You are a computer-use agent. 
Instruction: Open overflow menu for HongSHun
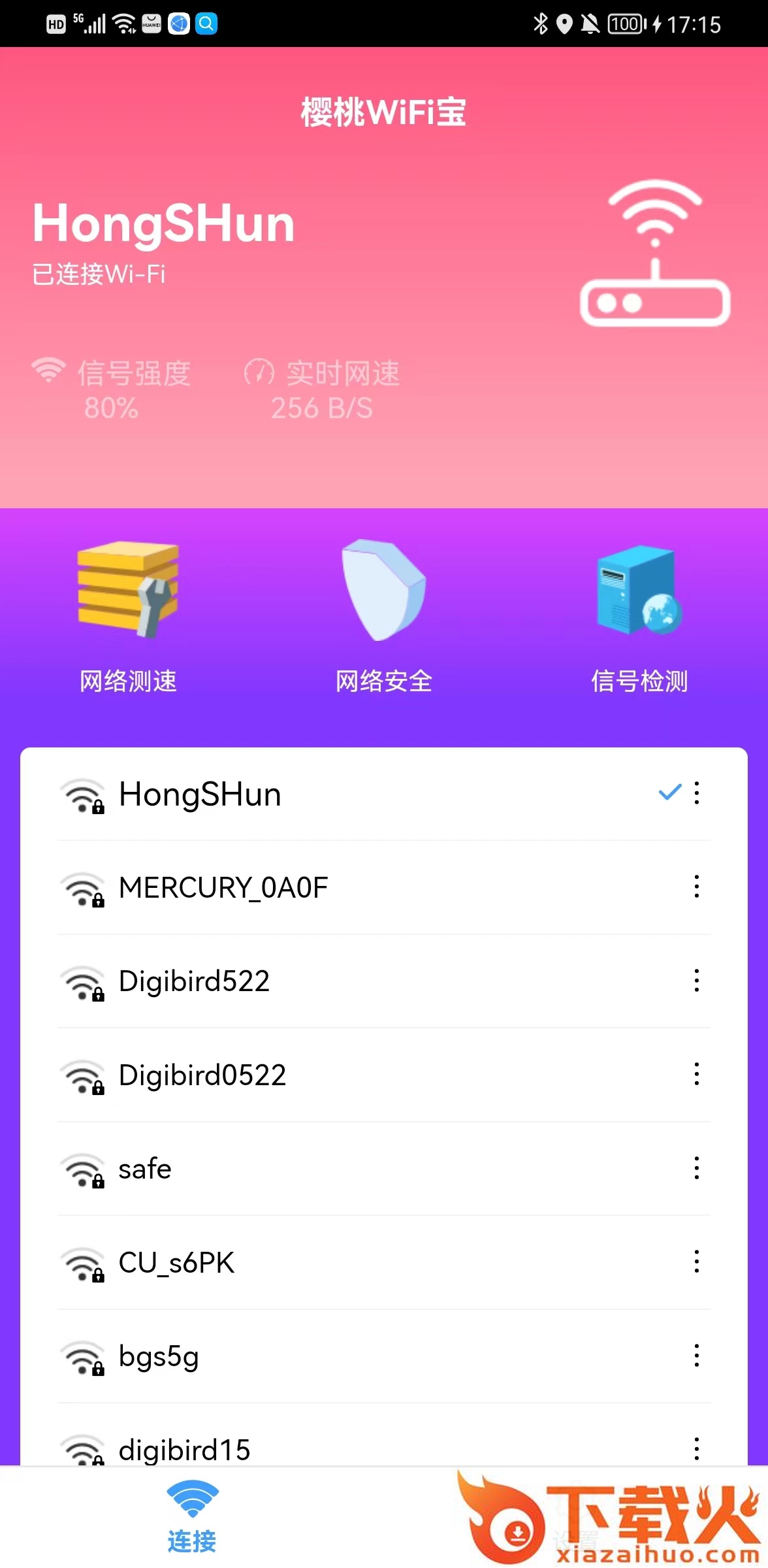697,793
